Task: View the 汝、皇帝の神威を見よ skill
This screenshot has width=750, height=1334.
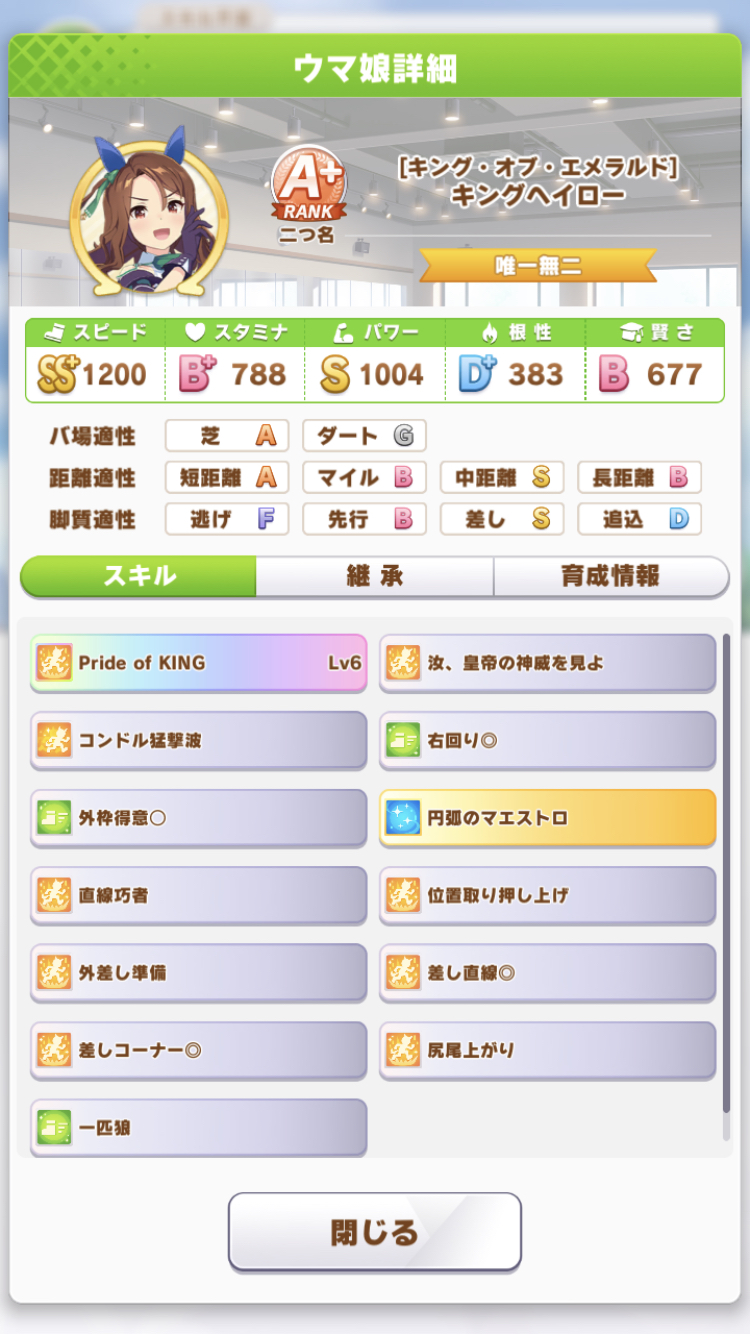Action: coord(547,663)
